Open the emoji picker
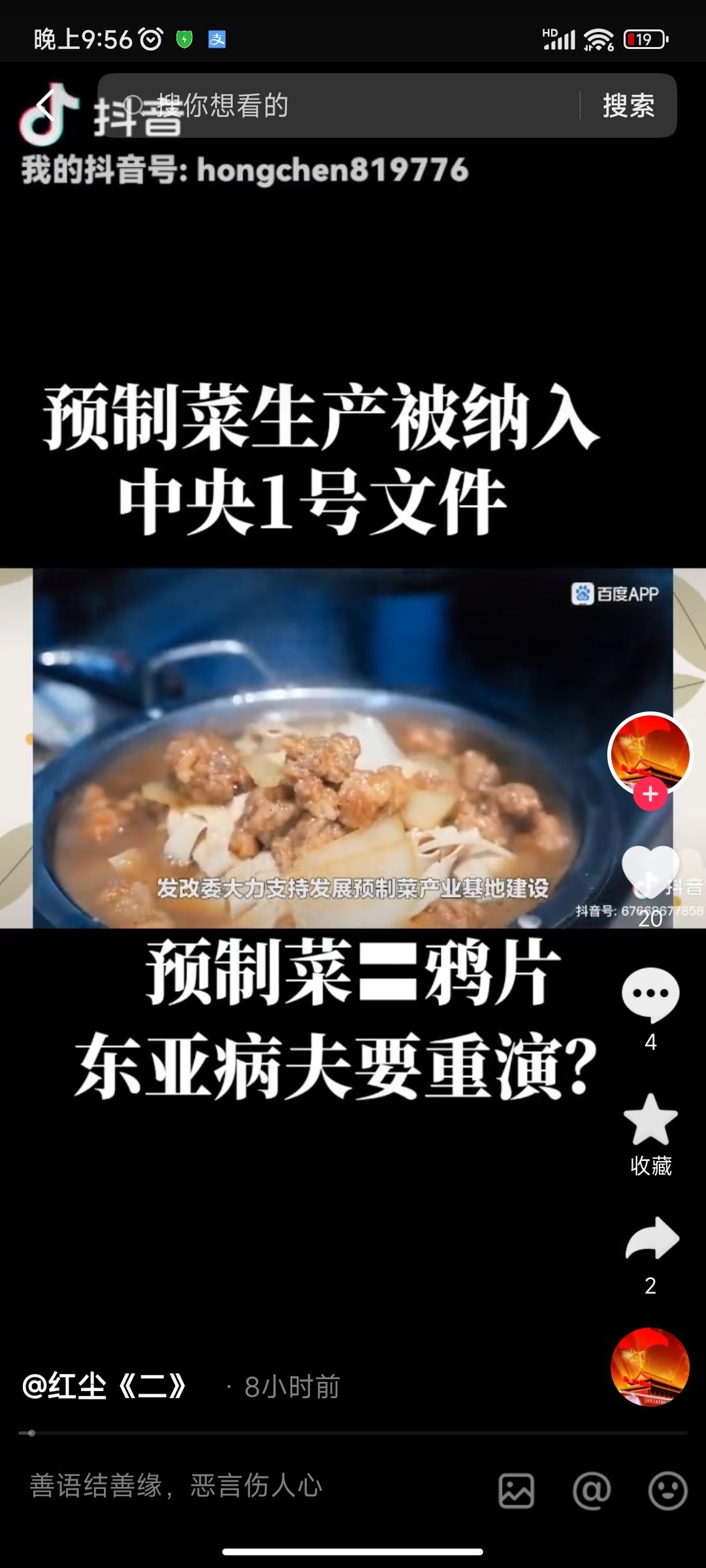Image resolution: width=706 pixels, height=1568 pixels. [667, 1491]
